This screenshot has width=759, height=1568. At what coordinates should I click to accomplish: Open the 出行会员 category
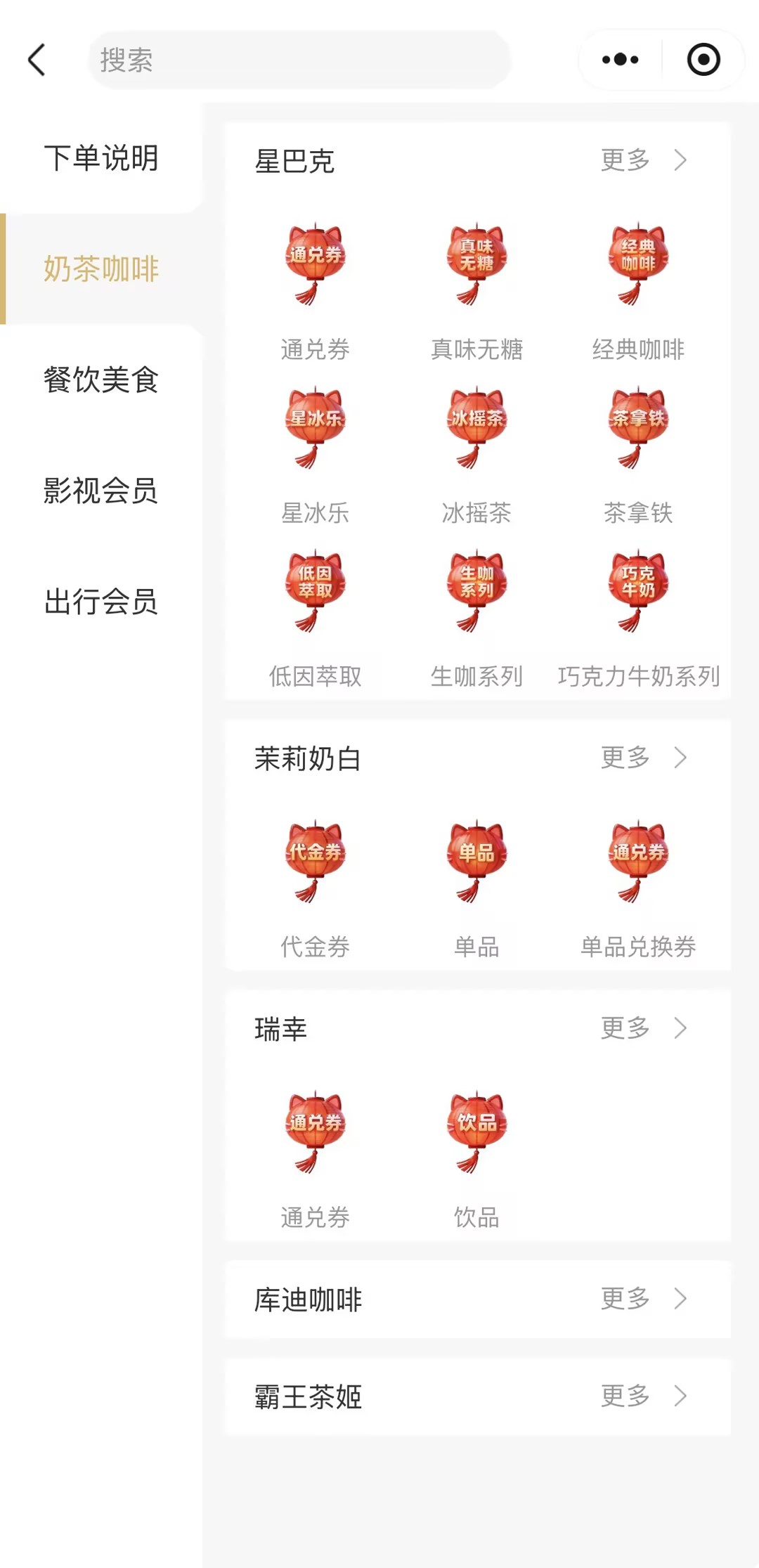[x=101, y=602]
